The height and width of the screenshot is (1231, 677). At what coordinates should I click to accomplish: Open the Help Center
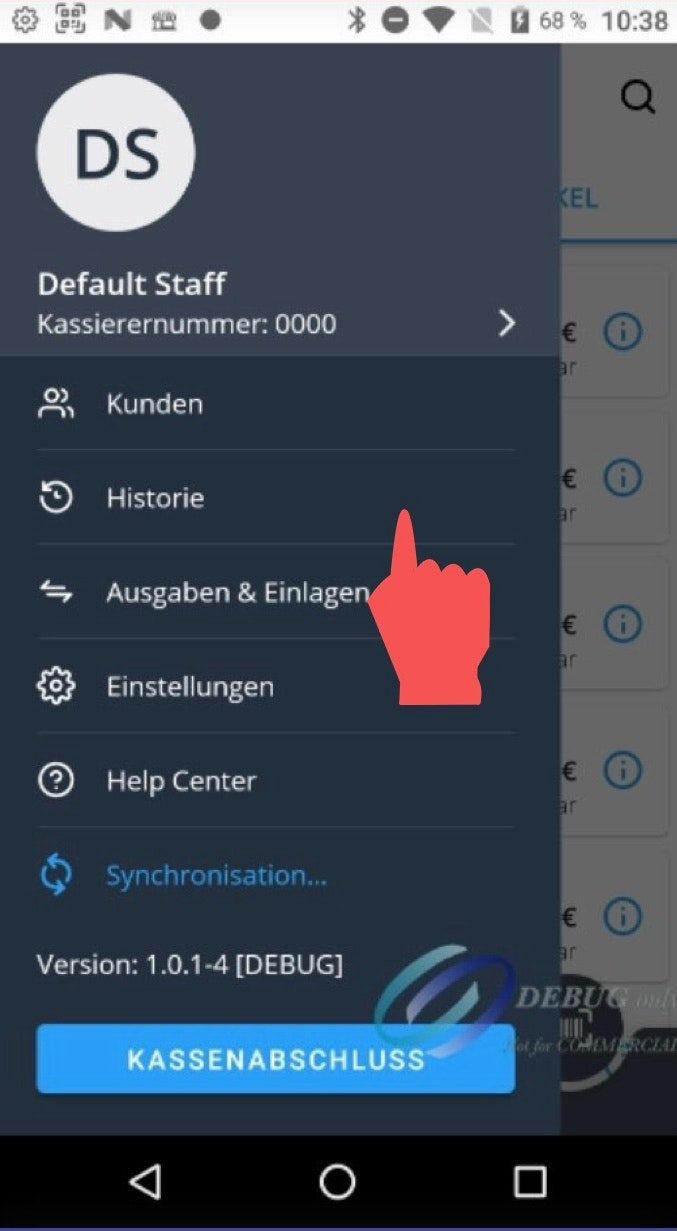coord(181,781)
